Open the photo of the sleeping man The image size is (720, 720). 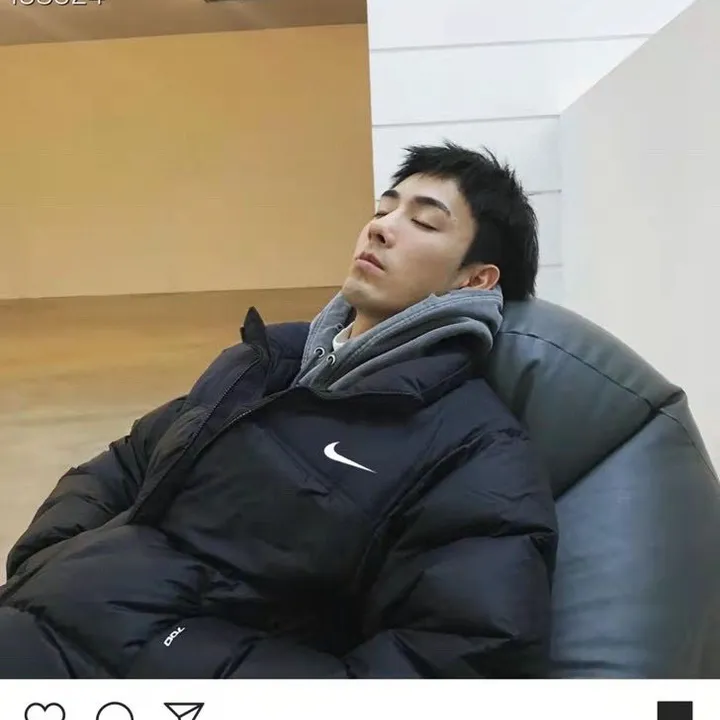tap(360, 340)
